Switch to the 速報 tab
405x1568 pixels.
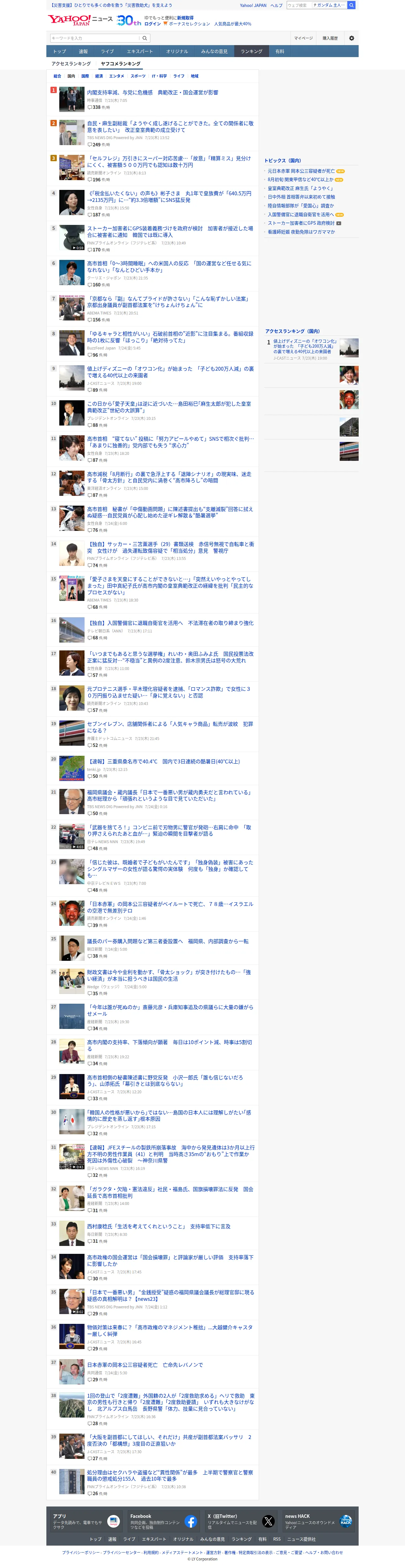[x=84, y=52]
